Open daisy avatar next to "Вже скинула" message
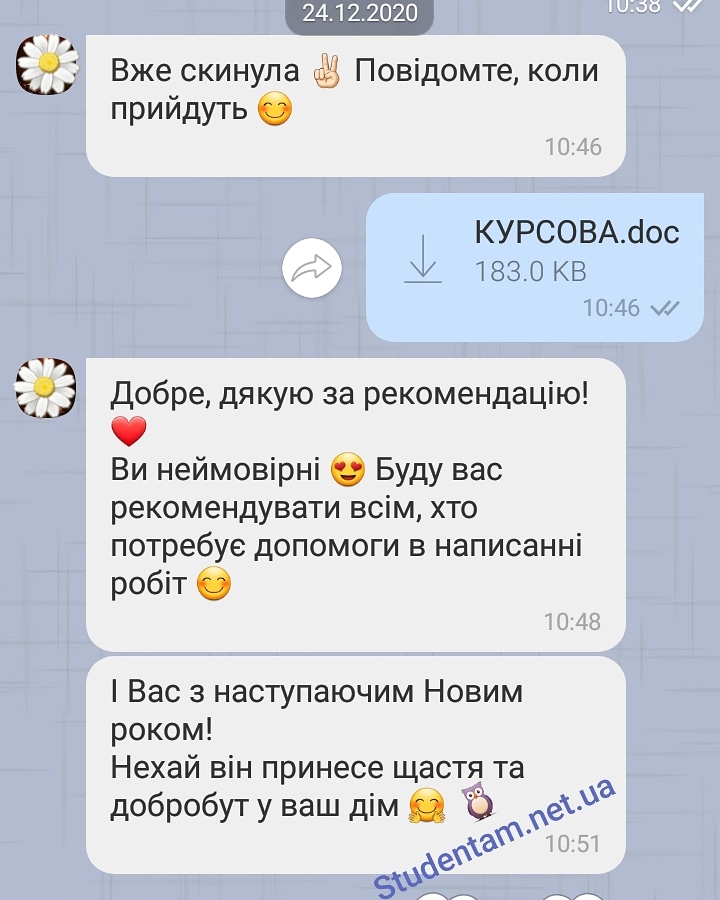 pos(46,65)
